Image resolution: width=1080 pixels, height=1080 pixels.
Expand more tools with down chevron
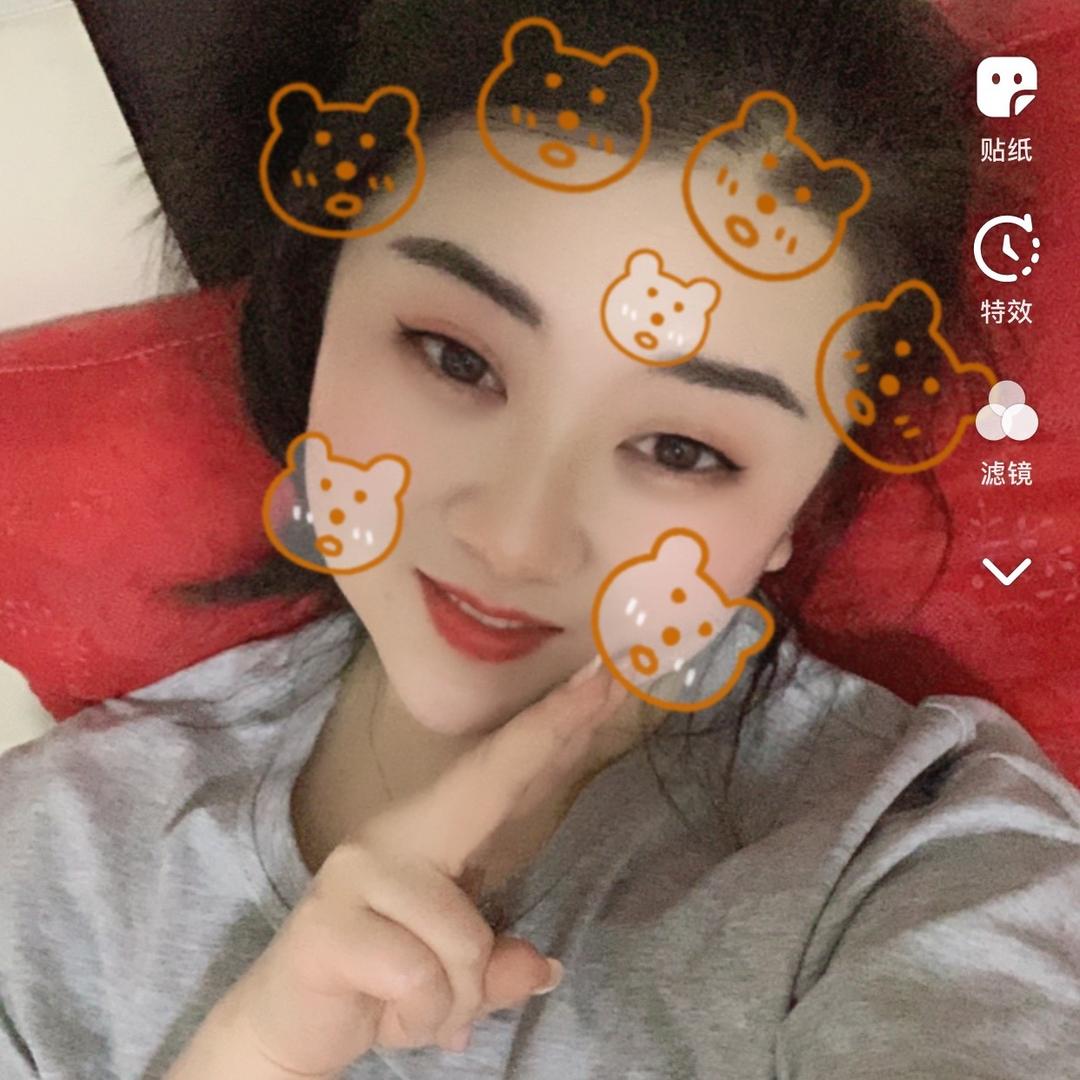[x=1006, y=571]
